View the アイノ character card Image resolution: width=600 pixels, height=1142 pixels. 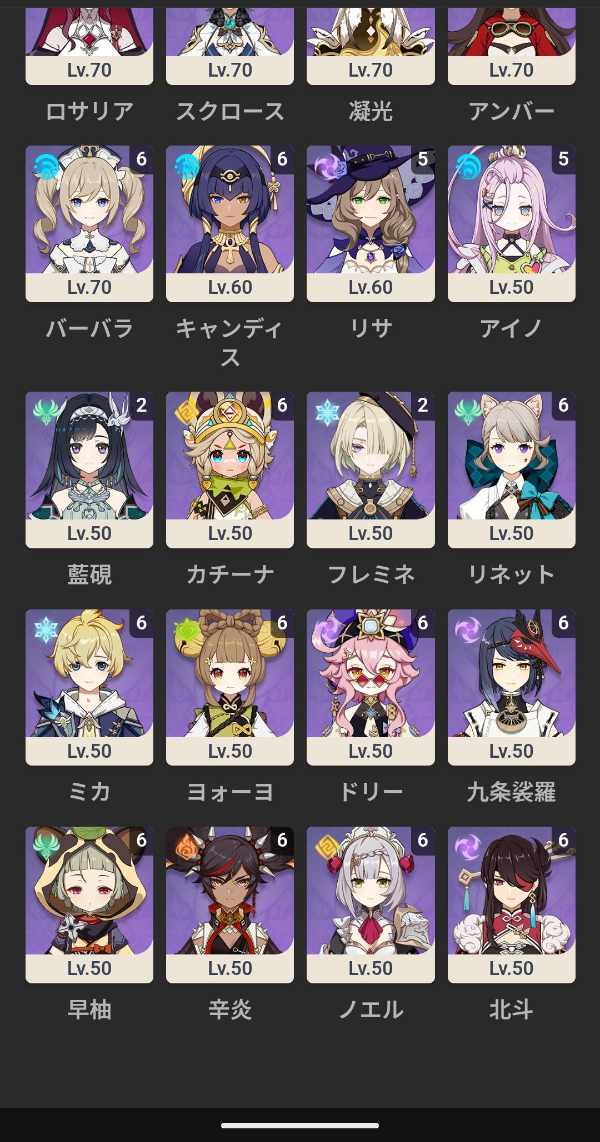coord(512,223)
